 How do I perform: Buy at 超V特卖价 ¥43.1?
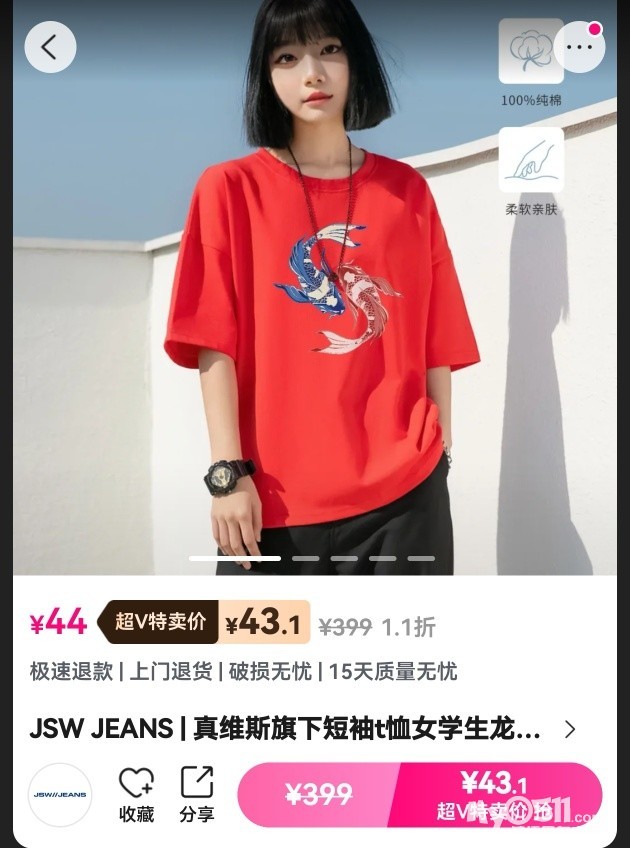point(500,794)
